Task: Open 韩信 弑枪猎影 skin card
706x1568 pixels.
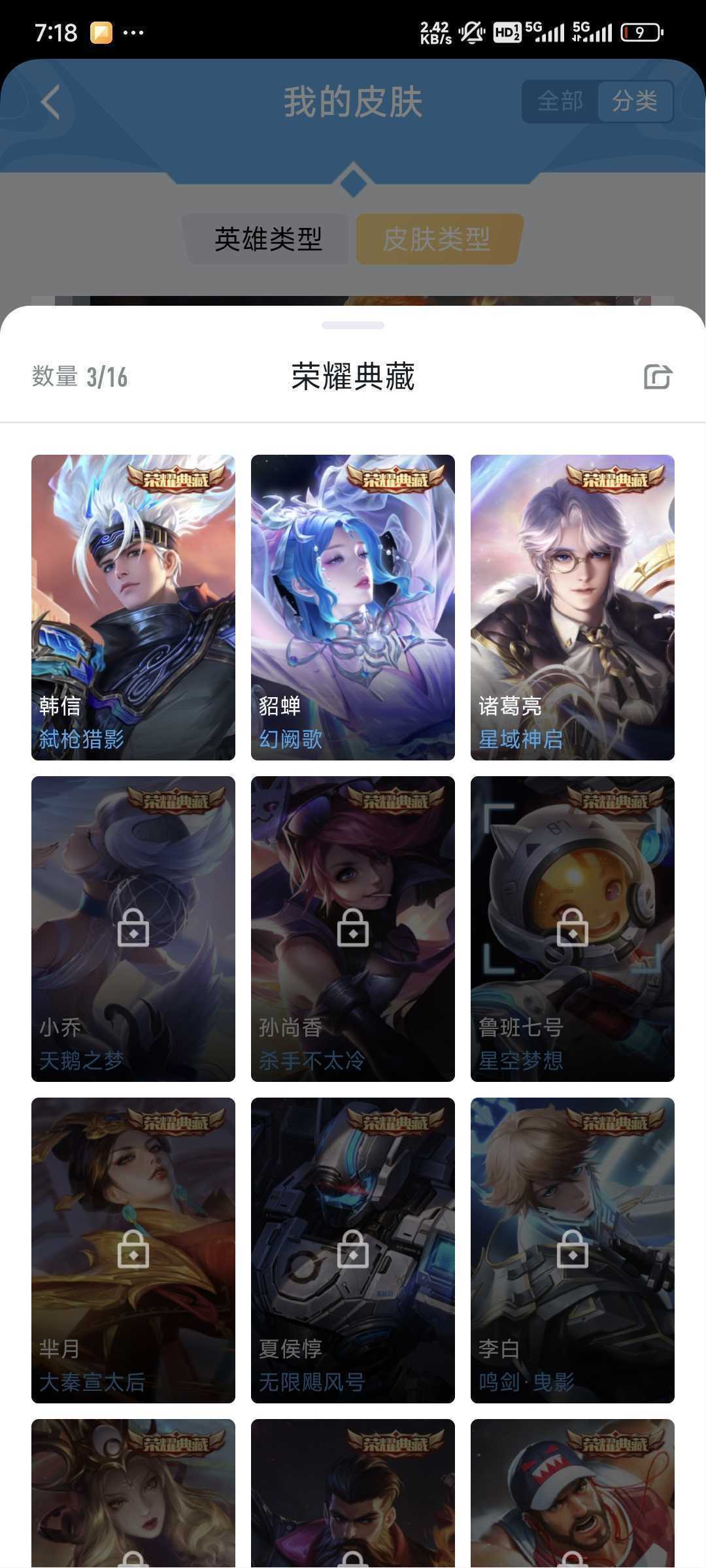Action: [133, 608]
